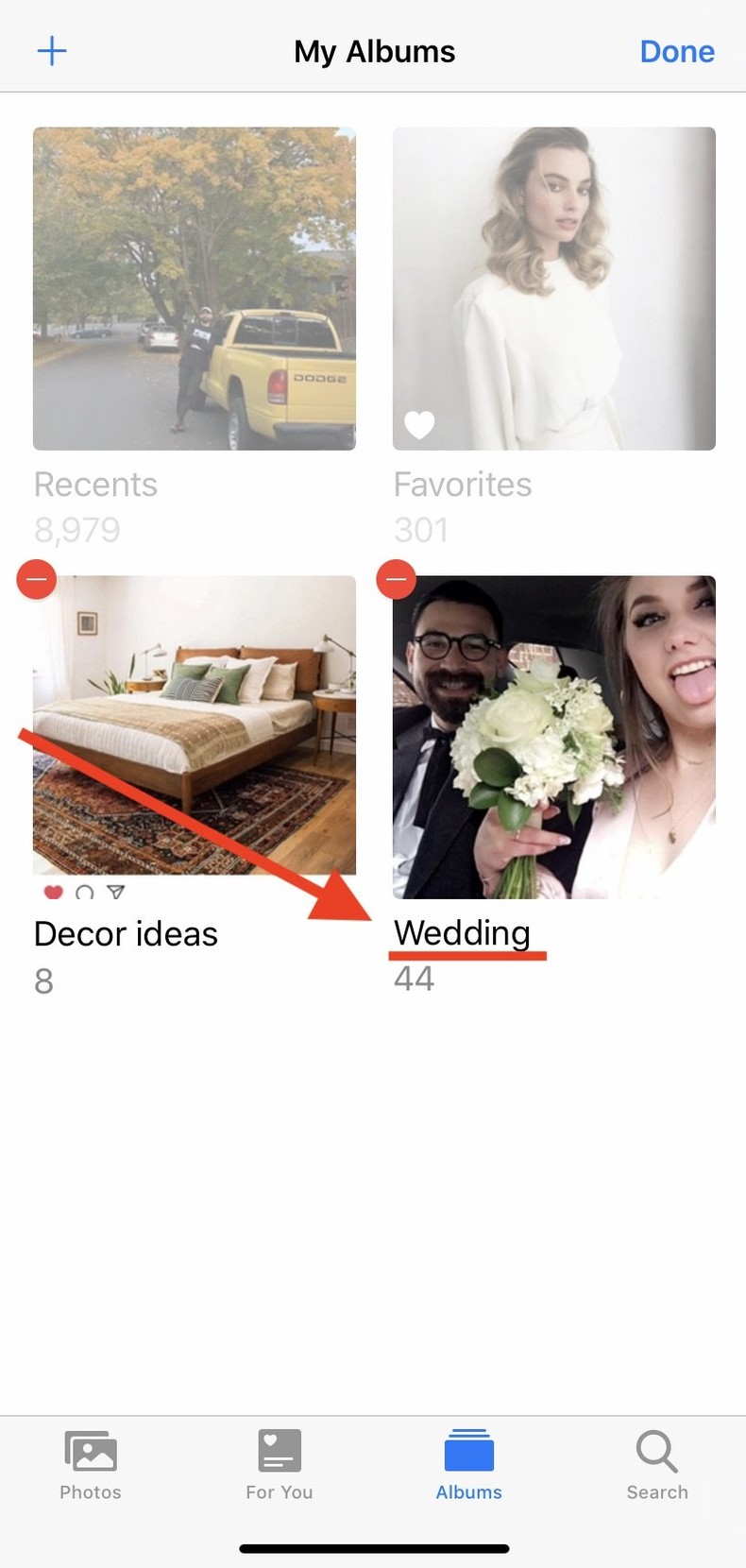
Task: Tap the Albums tab label text
Action: pos(468,1492)
